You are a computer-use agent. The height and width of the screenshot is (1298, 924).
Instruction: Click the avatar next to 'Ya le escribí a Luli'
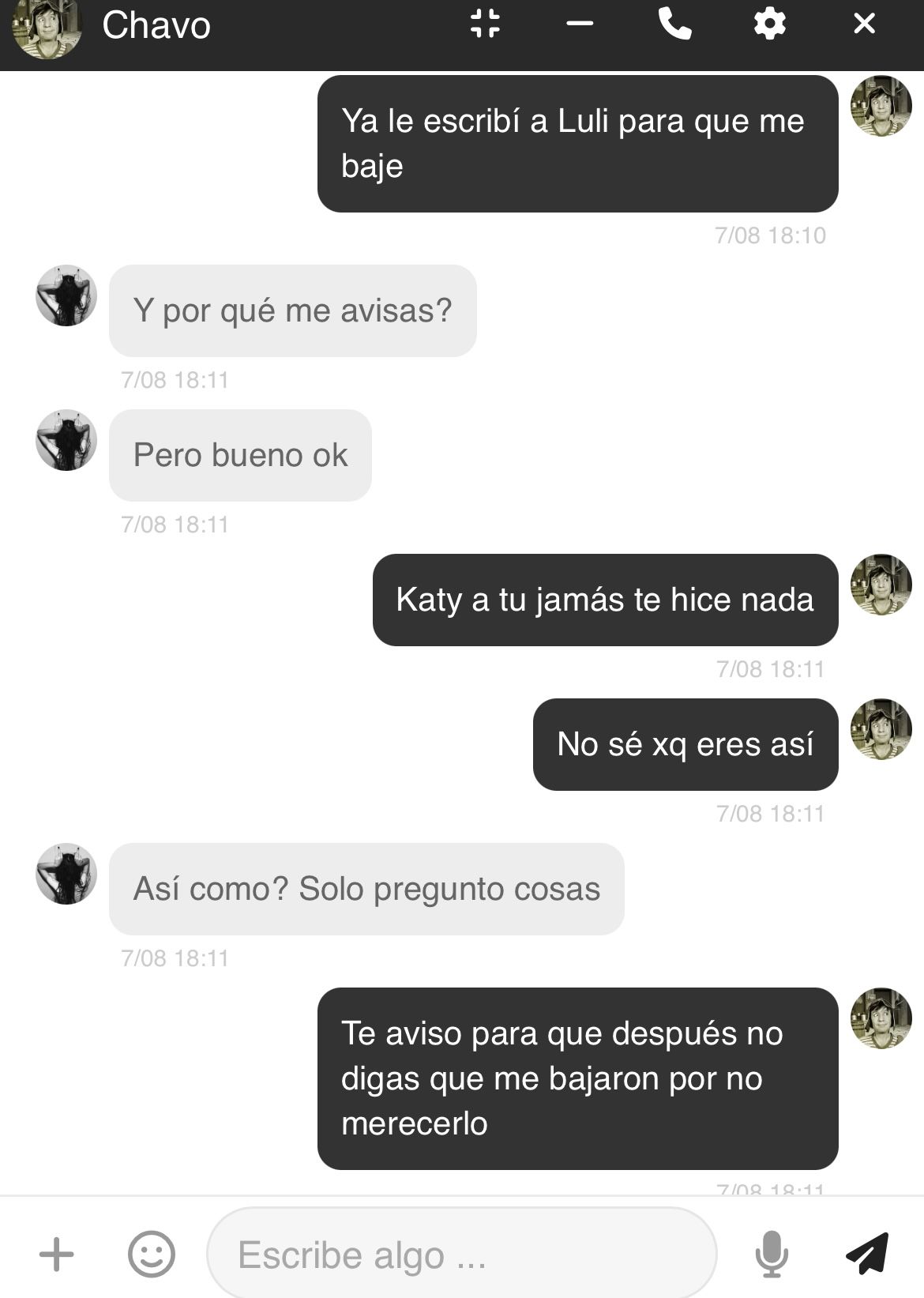(x=881, y=107)
